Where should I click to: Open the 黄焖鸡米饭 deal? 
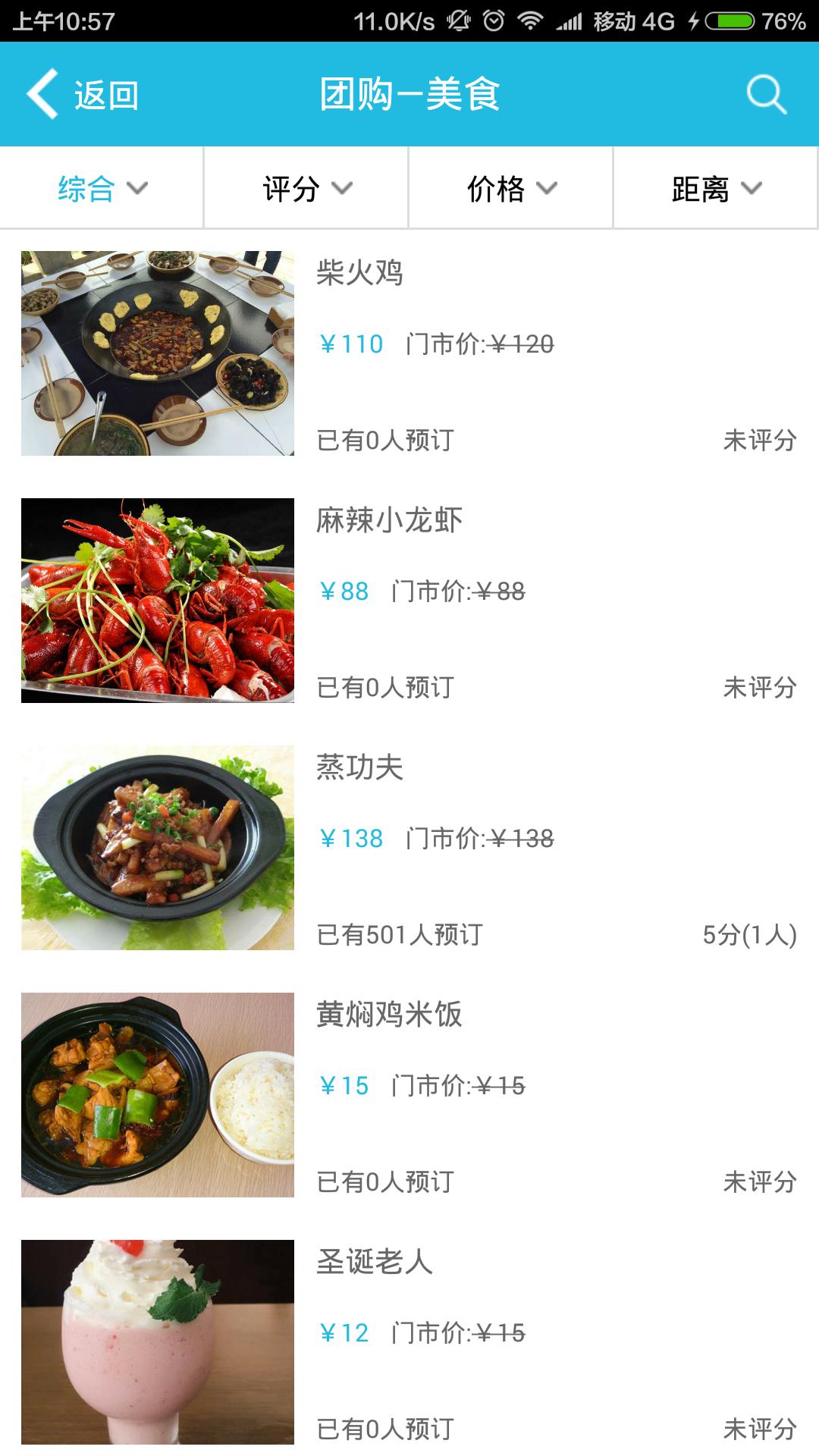409,1095
